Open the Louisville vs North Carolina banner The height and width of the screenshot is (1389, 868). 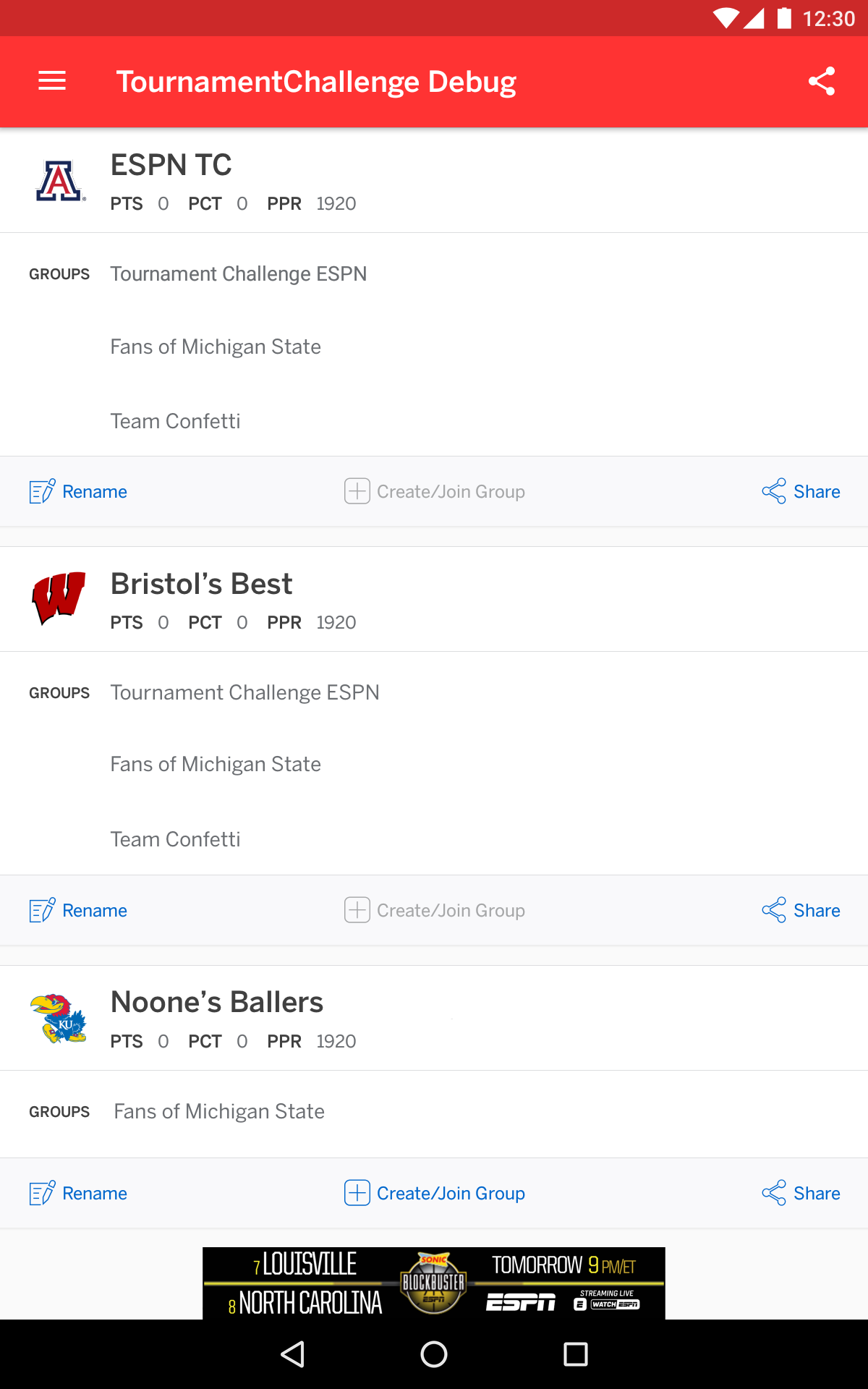[434, 1283]
